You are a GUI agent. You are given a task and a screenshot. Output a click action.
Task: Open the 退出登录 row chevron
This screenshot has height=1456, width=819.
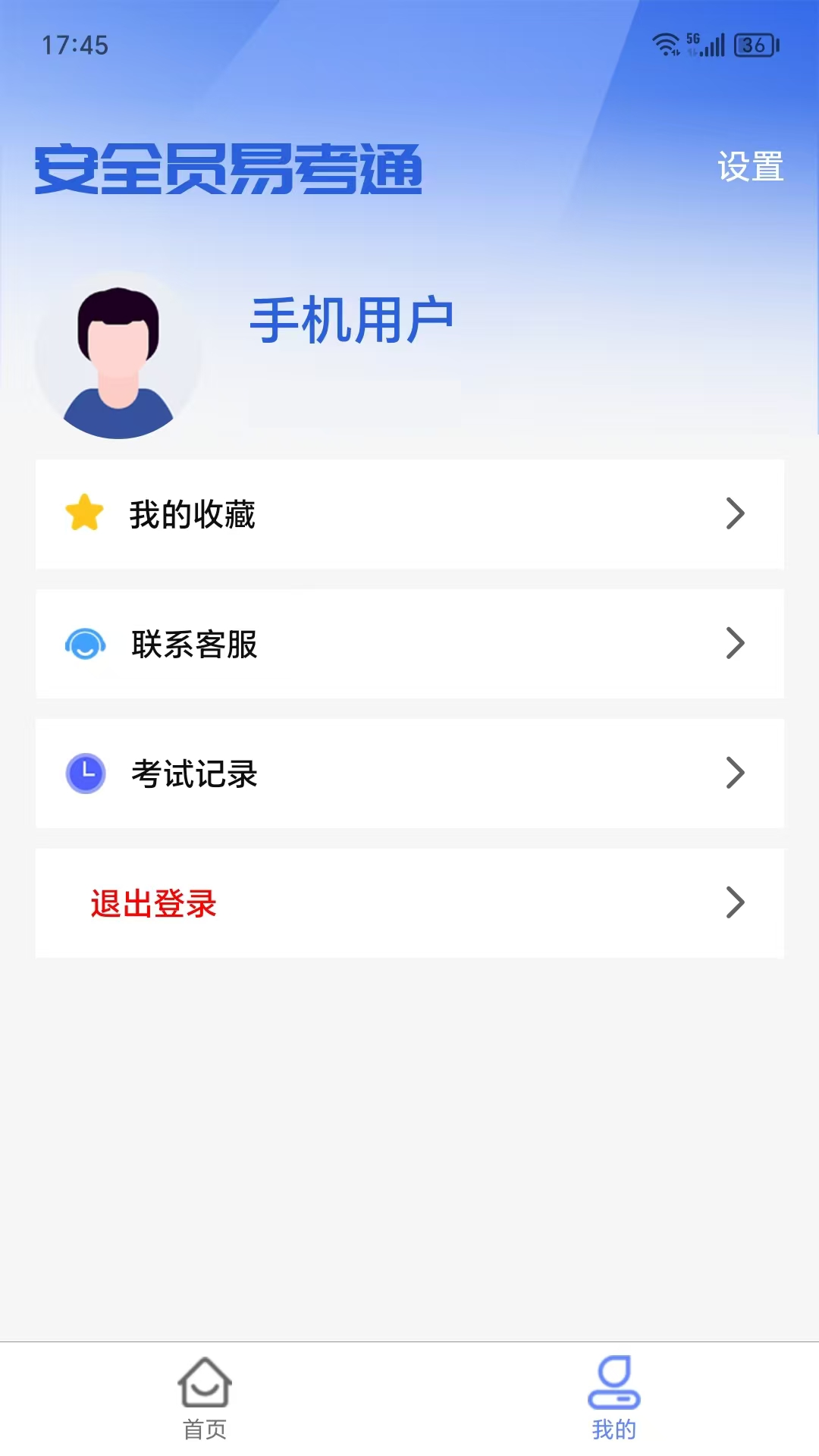coord(734,902)
